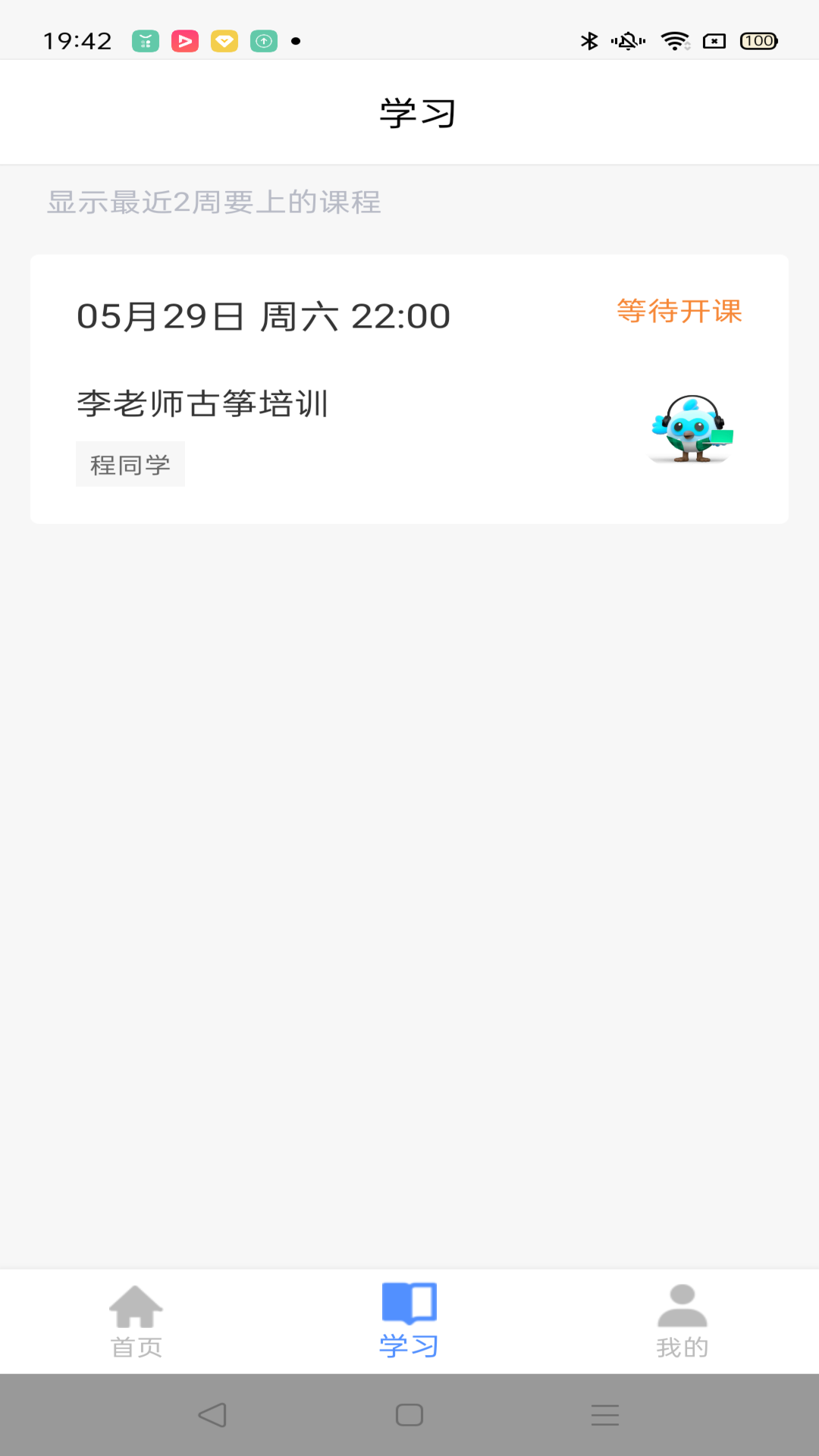Viewport: 819px width, 1456px height.
Task: Switch to the 首页 tab
Action: pyautogui.click(x=136, y=1321)
